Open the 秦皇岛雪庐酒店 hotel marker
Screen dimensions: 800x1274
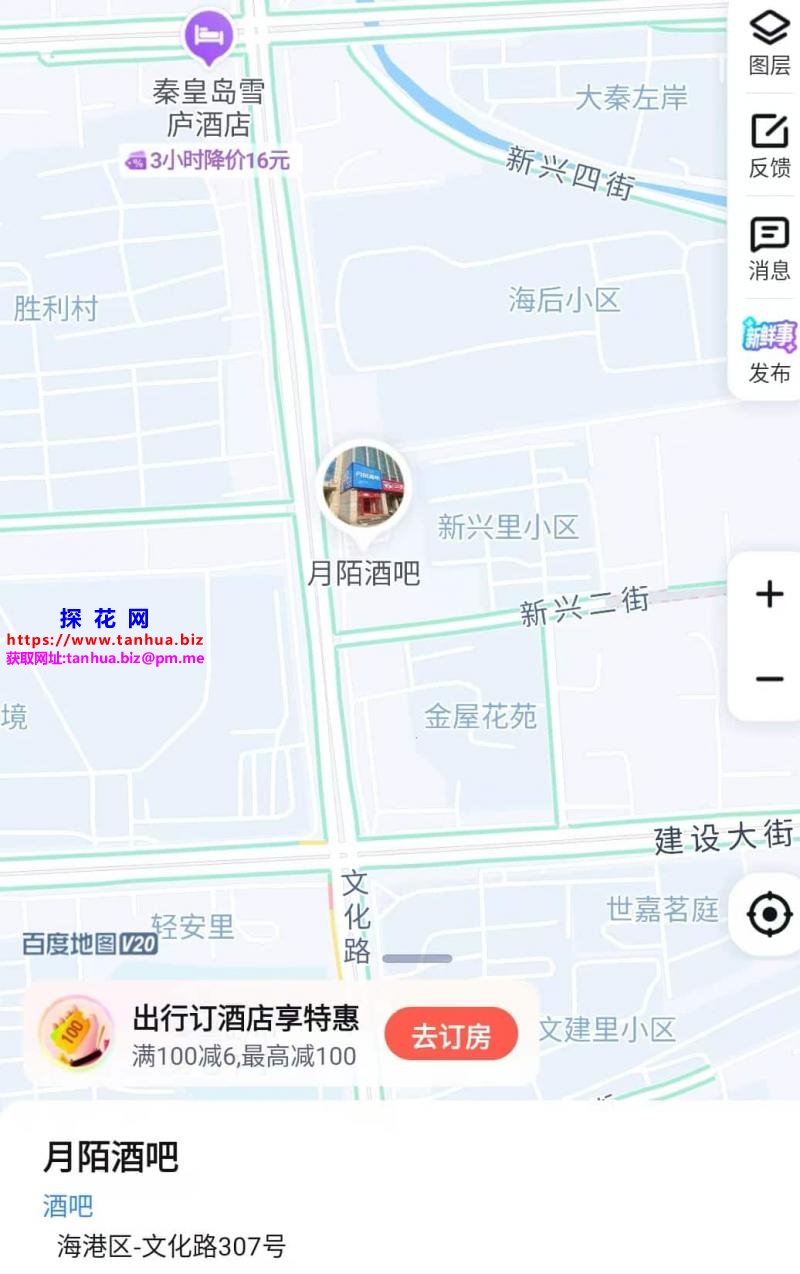point(209,38)
